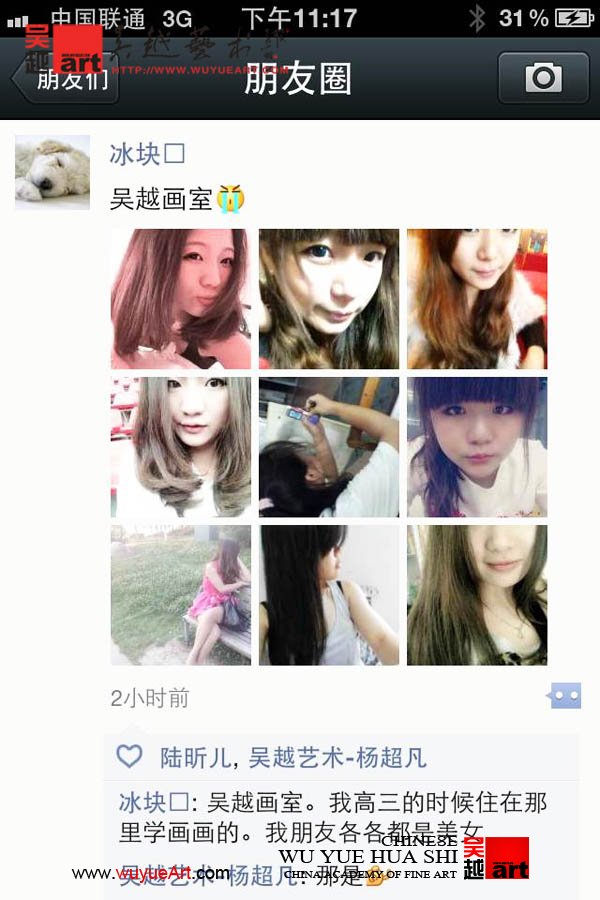
Task: Open 陆昕儿's profile from the likes
Action: (x=195, y=758)
